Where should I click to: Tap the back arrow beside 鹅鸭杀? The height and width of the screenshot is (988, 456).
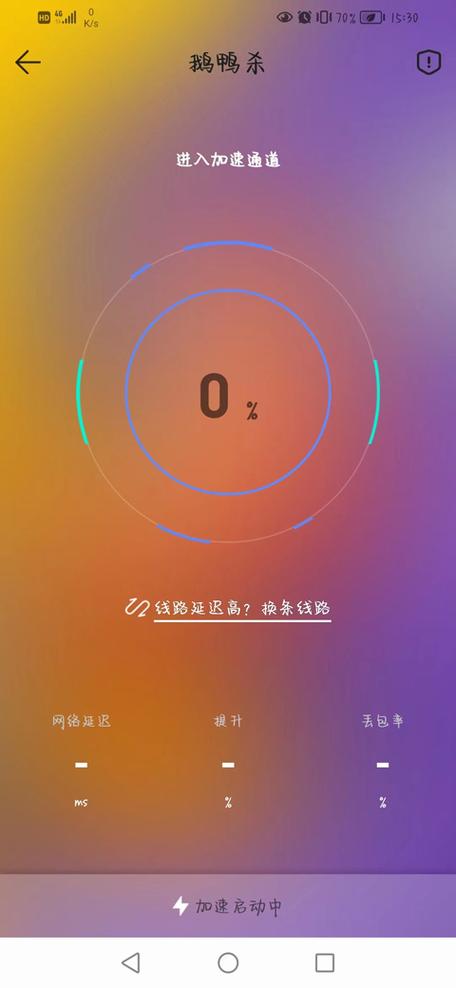28,62
